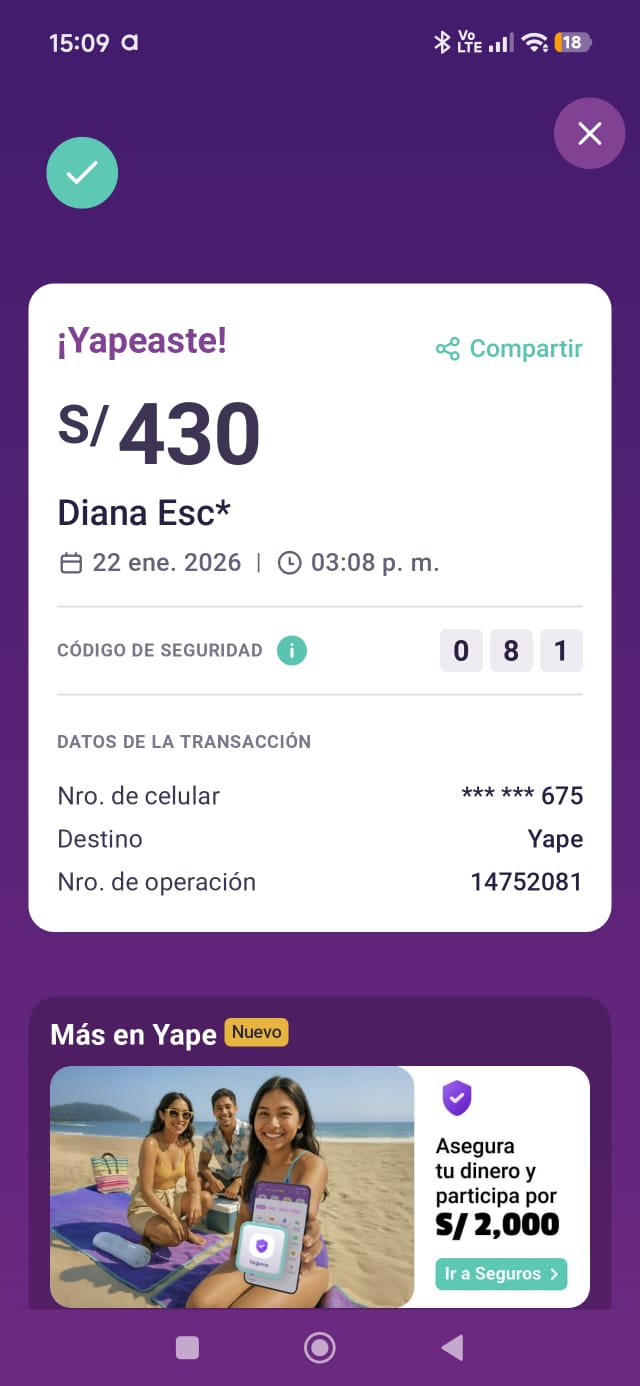Return to the phone's home screen
640x1386 pixels.
pos(320,1348)
